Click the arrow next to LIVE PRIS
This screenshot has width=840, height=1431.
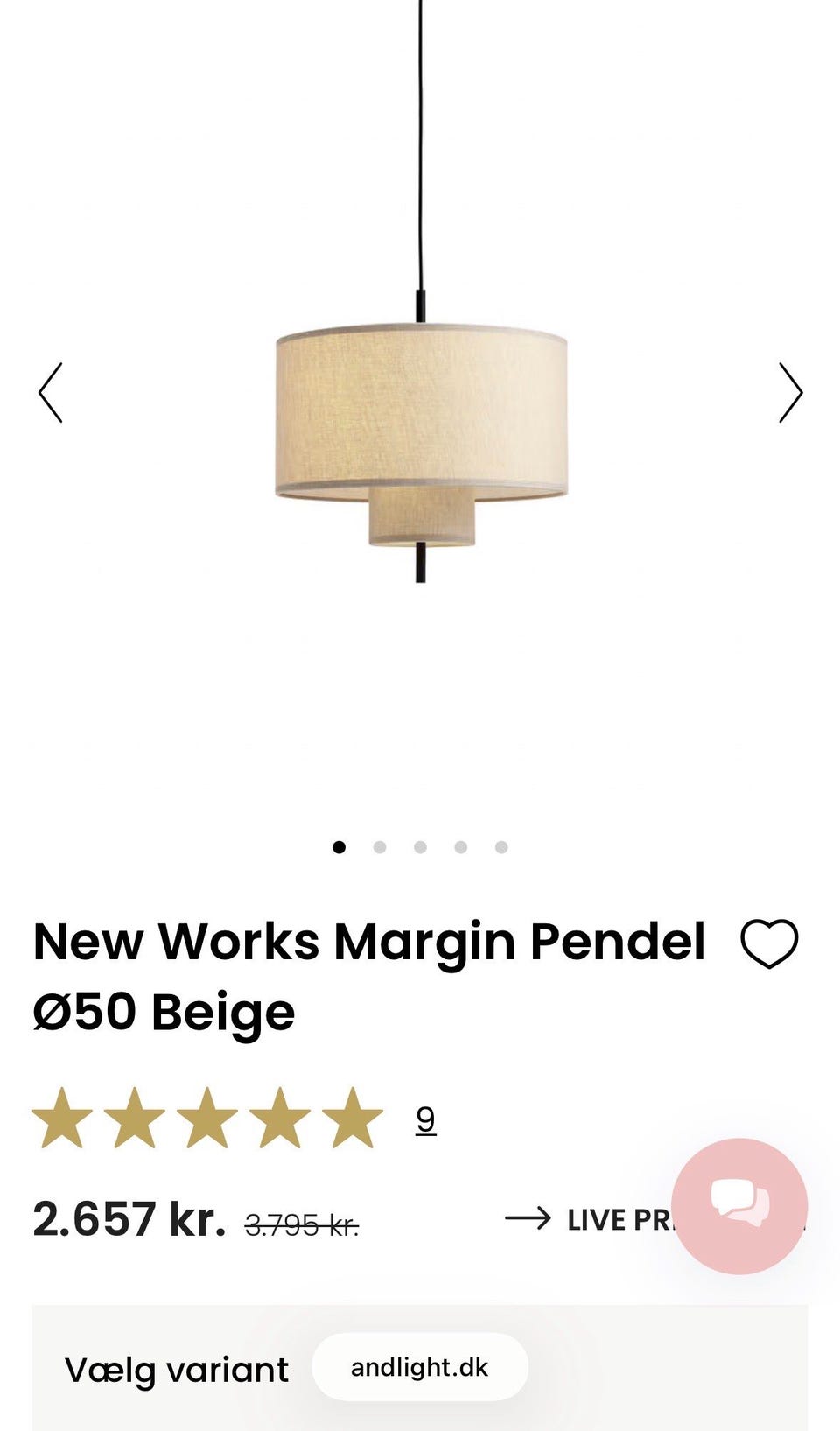click(528, 1218)
